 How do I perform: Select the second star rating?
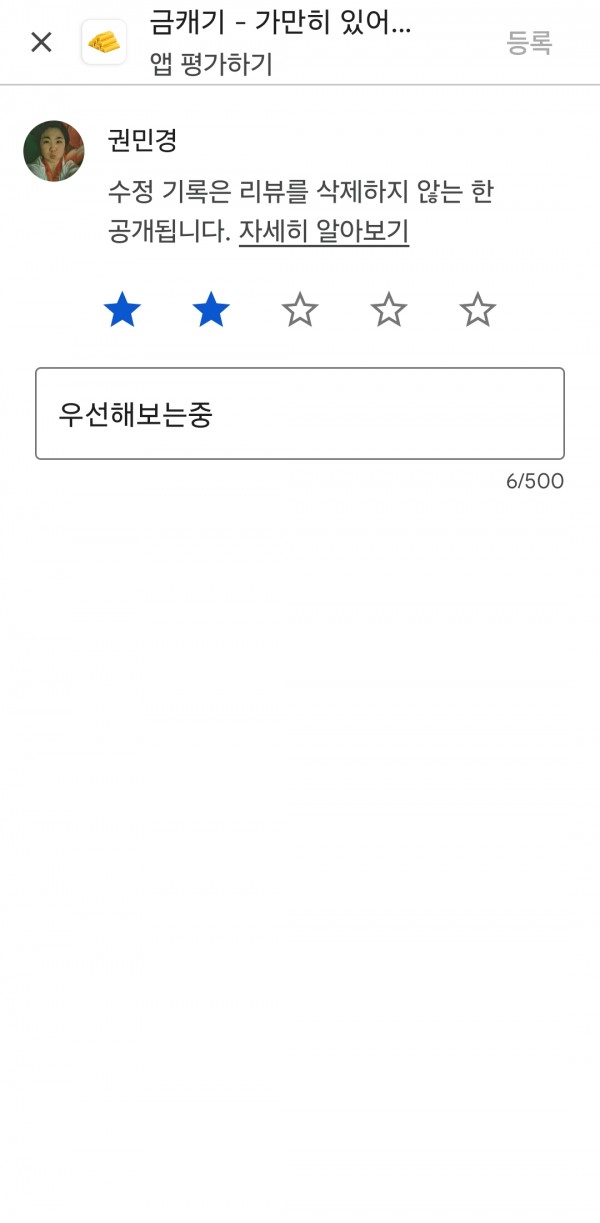click(211, 310)
